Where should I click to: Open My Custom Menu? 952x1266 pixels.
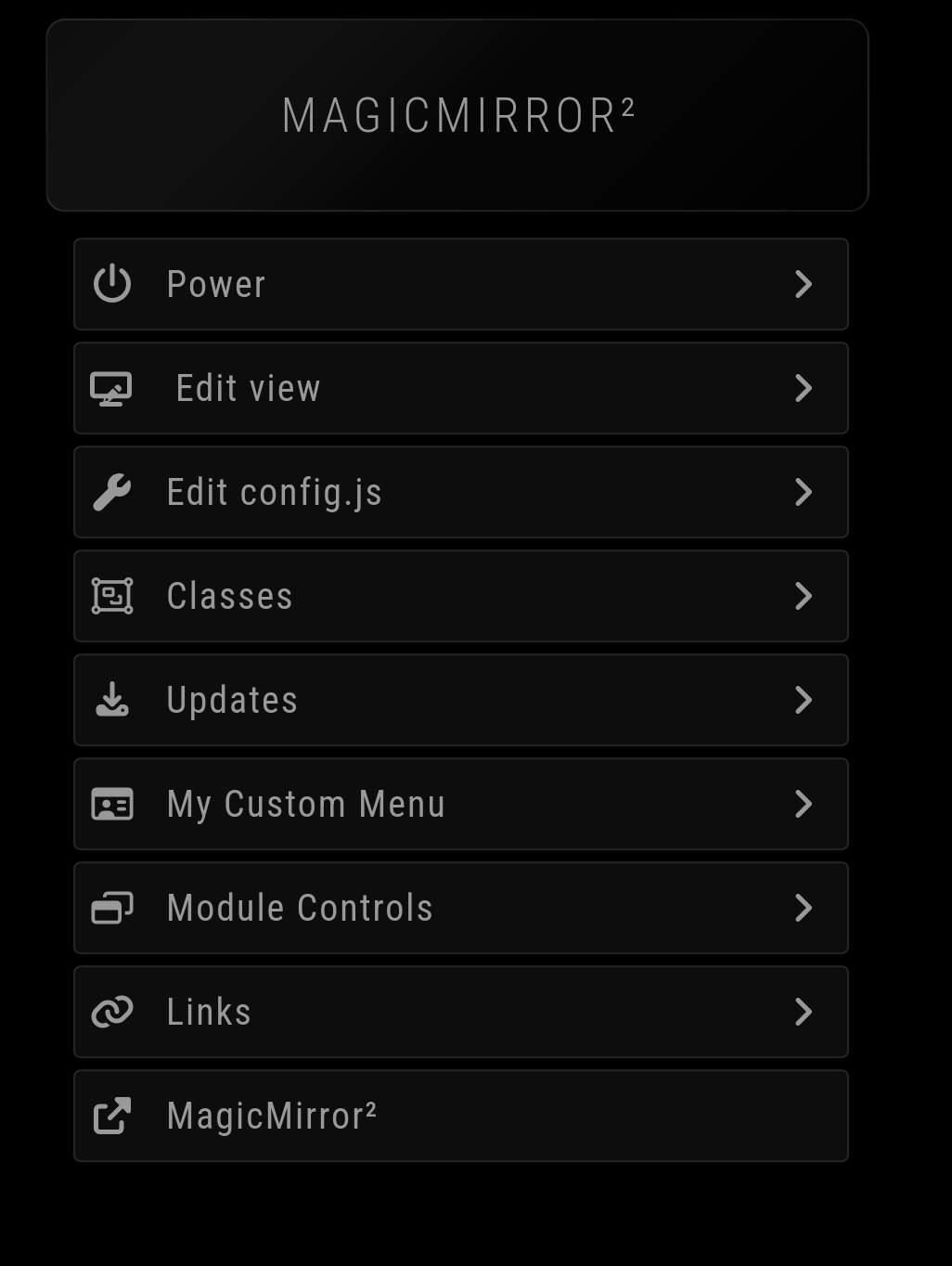pos(460,804)
